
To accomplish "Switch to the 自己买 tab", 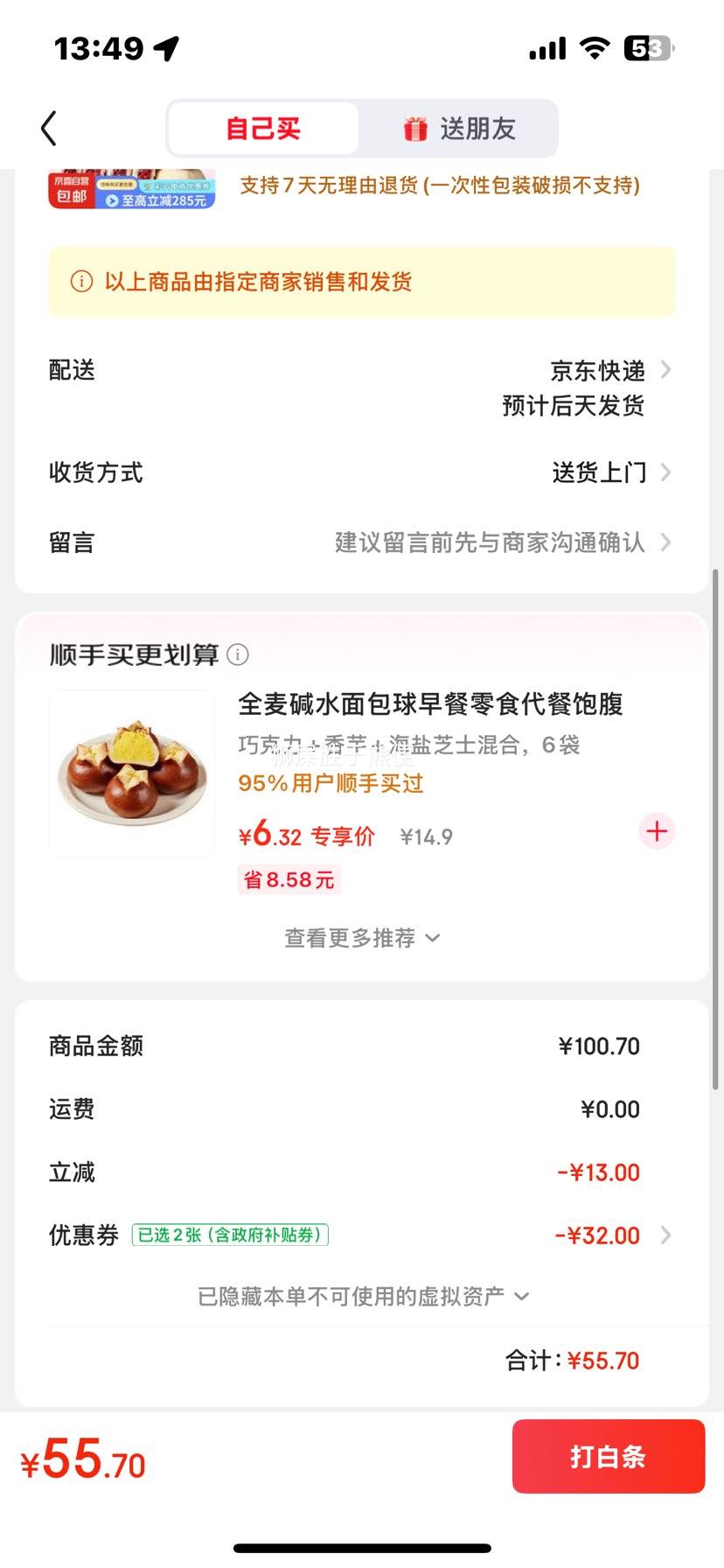I will 262,128.
